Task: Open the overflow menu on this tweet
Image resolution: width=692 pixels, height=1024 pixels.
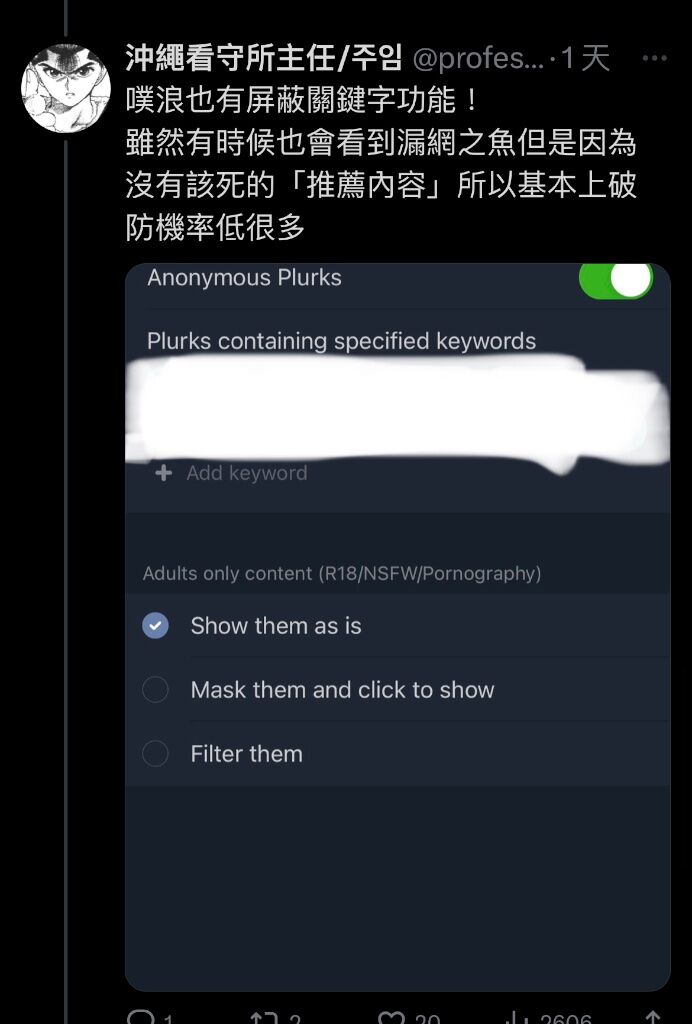Action: (654, 58)
